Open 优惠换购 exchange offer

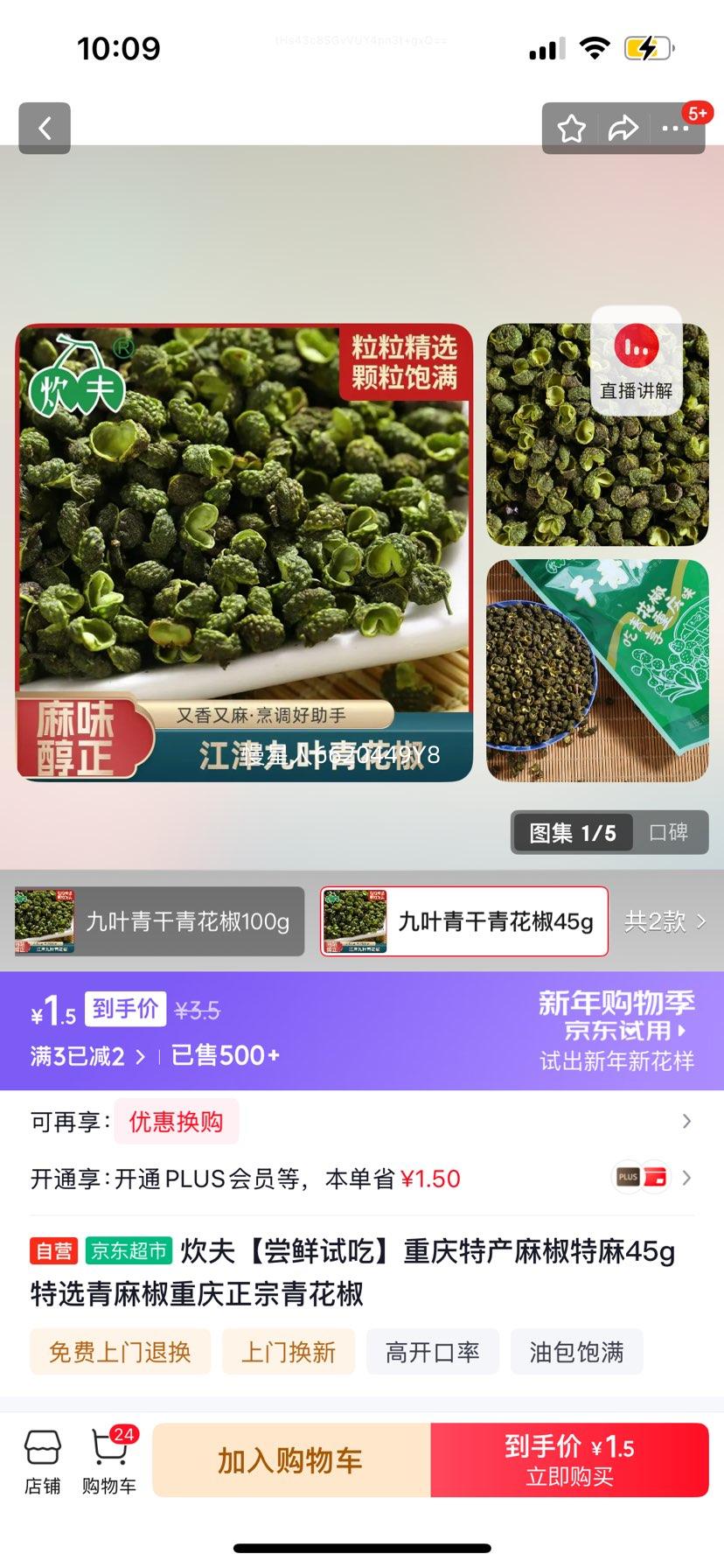coord(176,1121)
